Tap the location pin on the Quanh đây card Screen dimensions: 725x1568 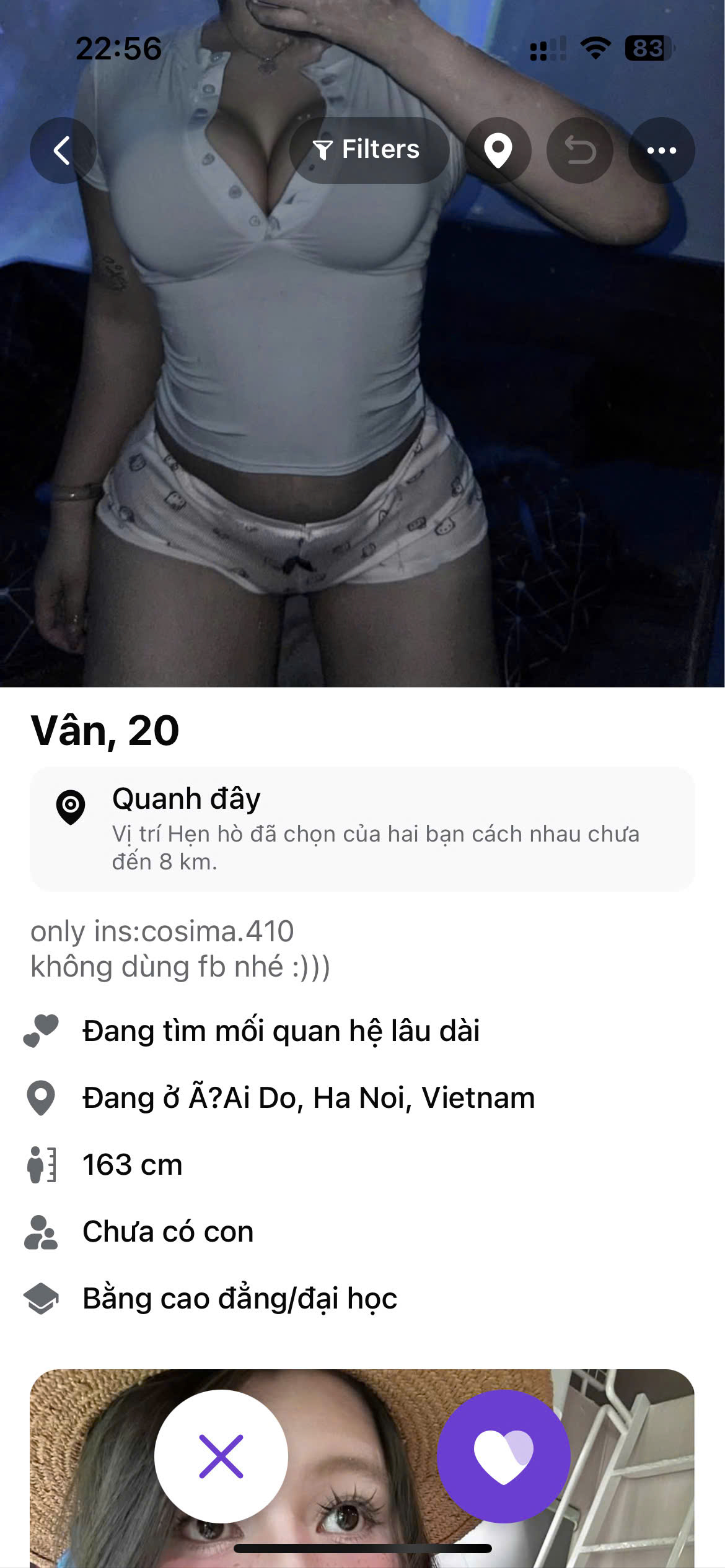coord(70,806)
